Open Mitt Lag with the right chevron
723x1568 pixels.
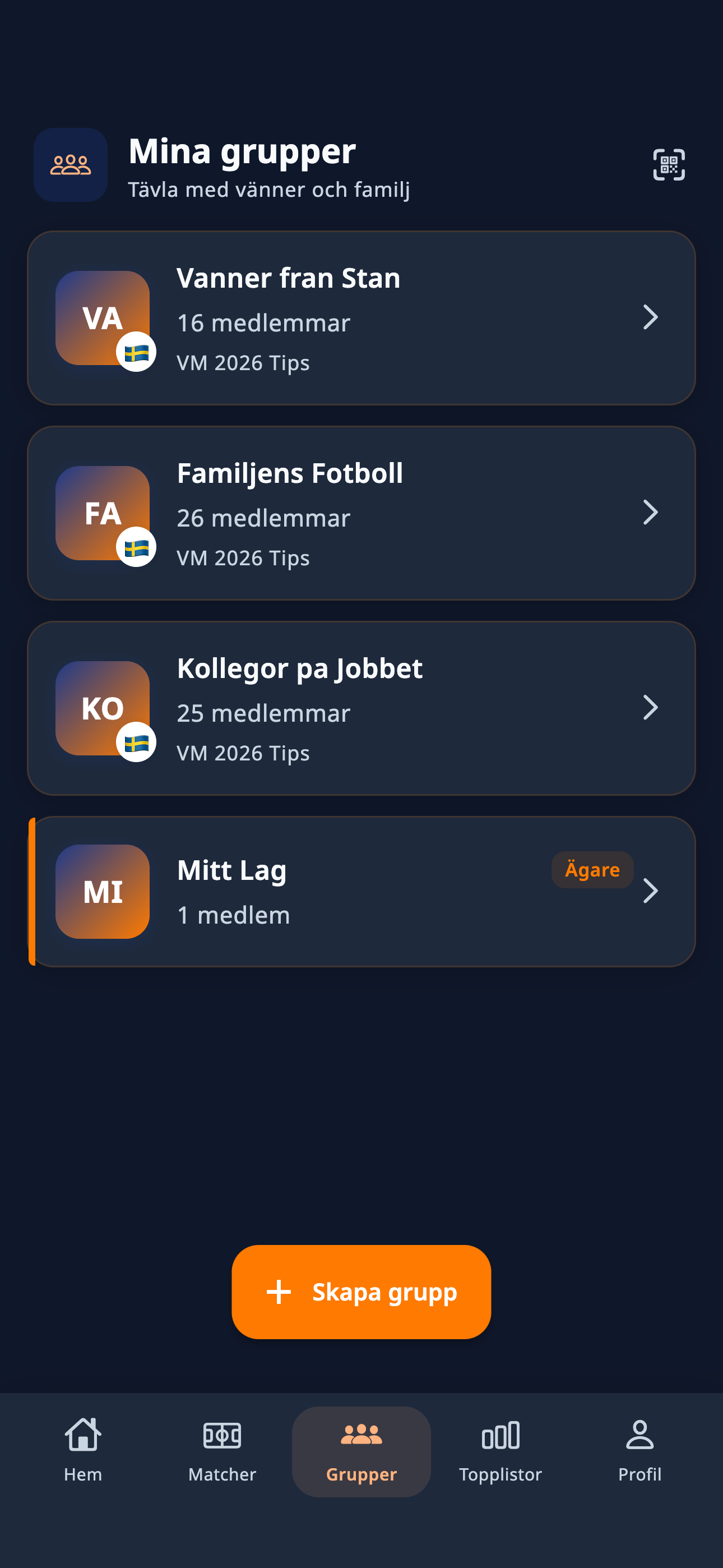pyautogui.click(x=651, y=891)
